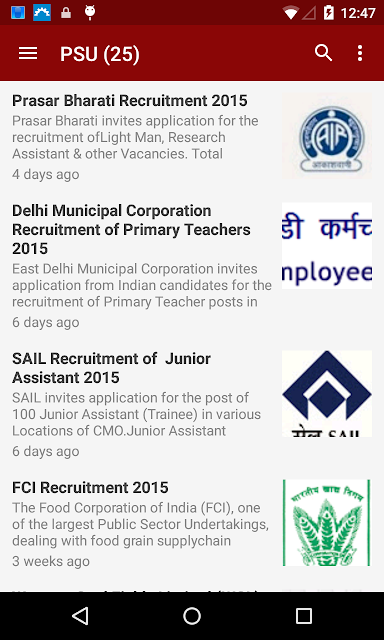Read the FCI Recruitment 2015 article
The image size is (384, 640).
click(x=192, y=523)
